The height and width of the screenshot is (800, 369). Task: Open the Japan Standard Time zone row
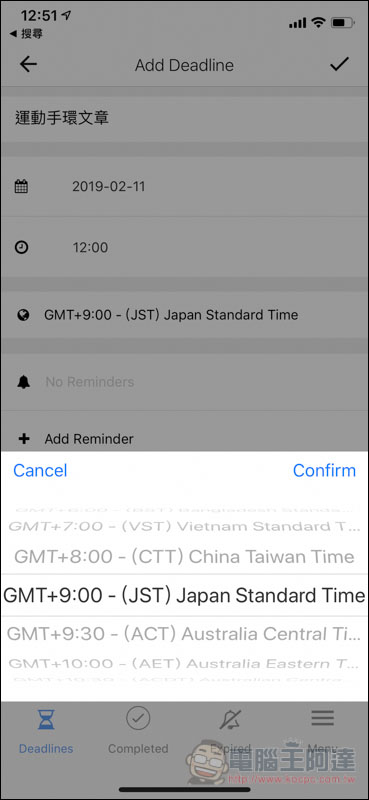184,315
